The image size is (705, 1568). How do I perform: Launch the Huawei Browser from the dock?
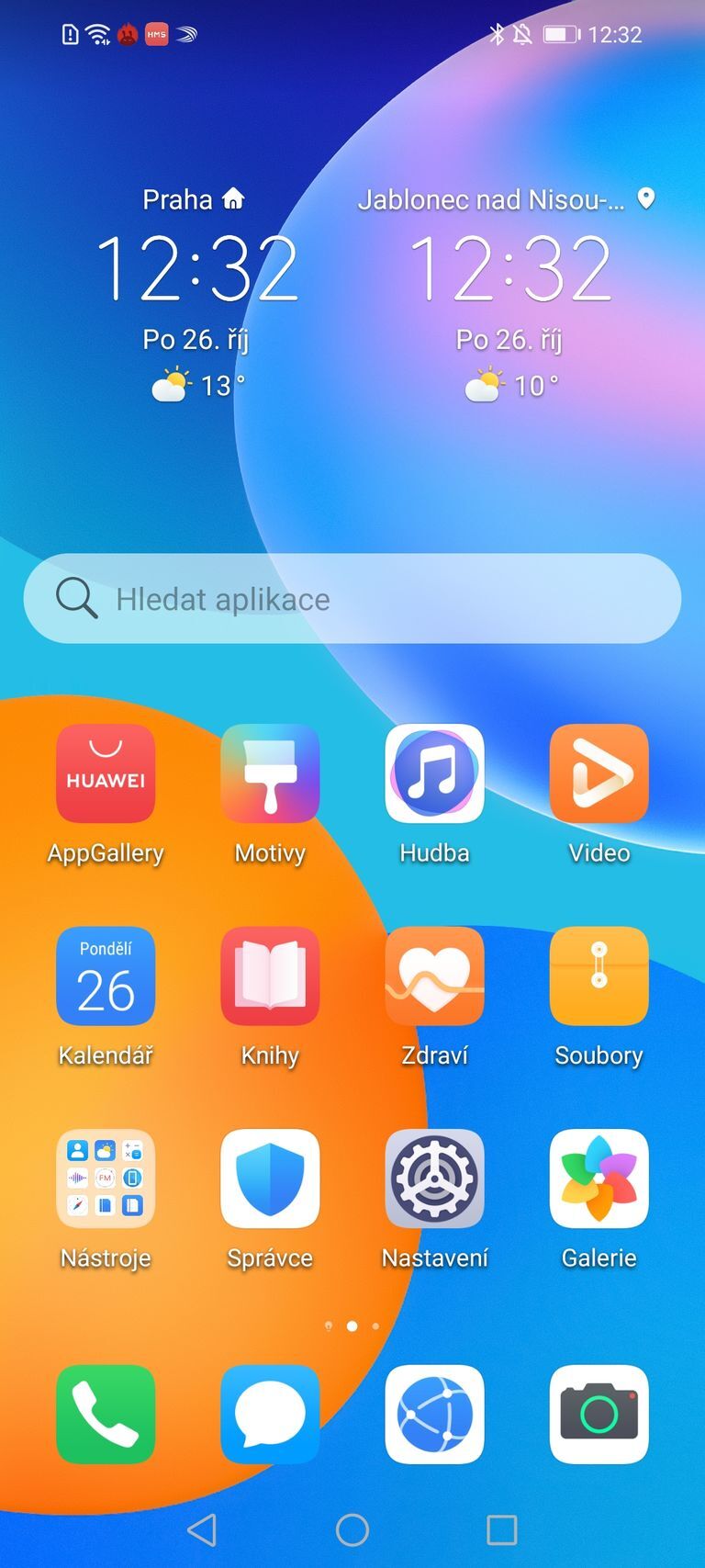[434, 1414]
